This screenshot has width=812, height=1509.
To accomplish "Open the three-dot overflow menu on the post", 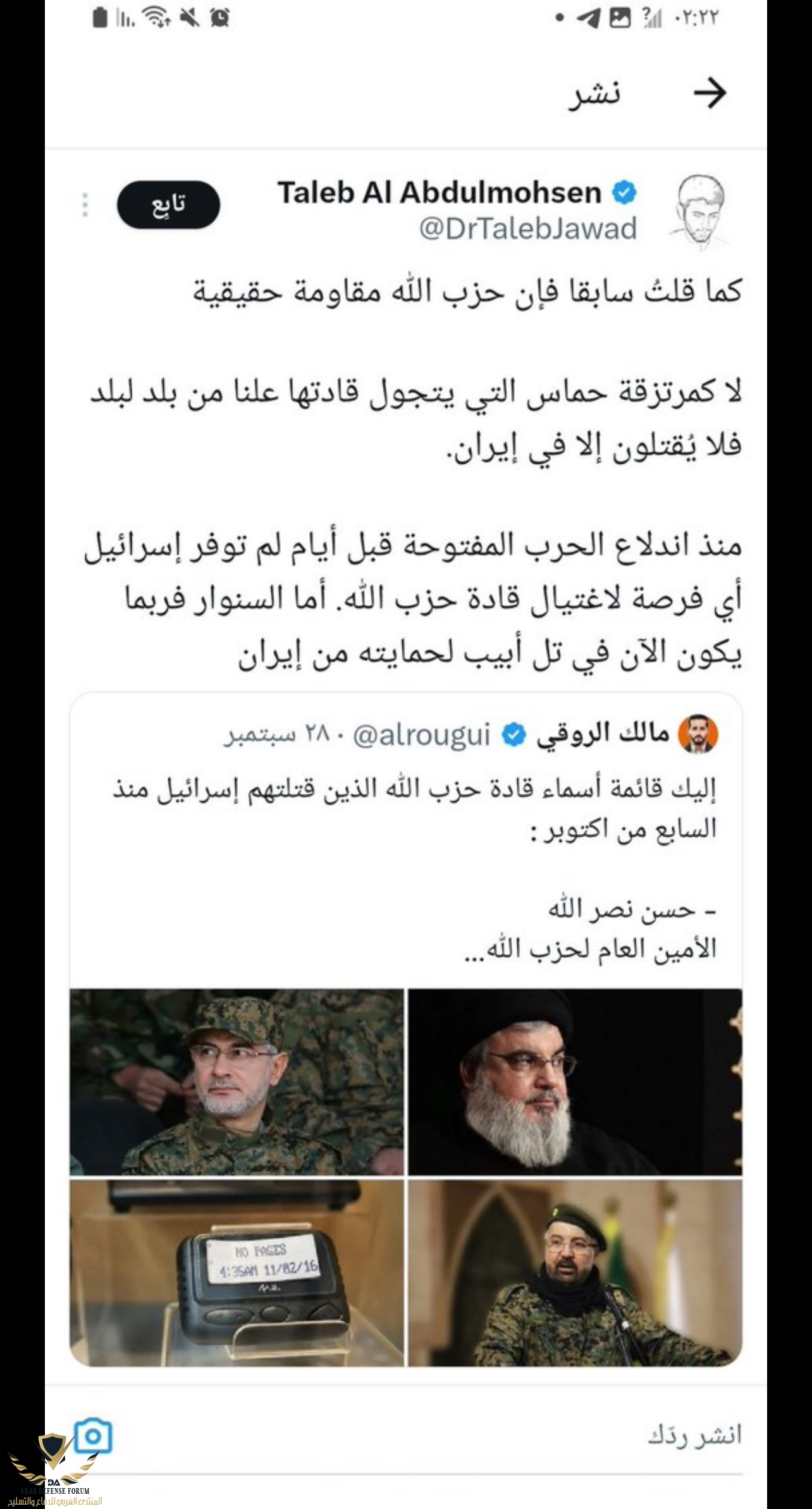I will [85, 205].
